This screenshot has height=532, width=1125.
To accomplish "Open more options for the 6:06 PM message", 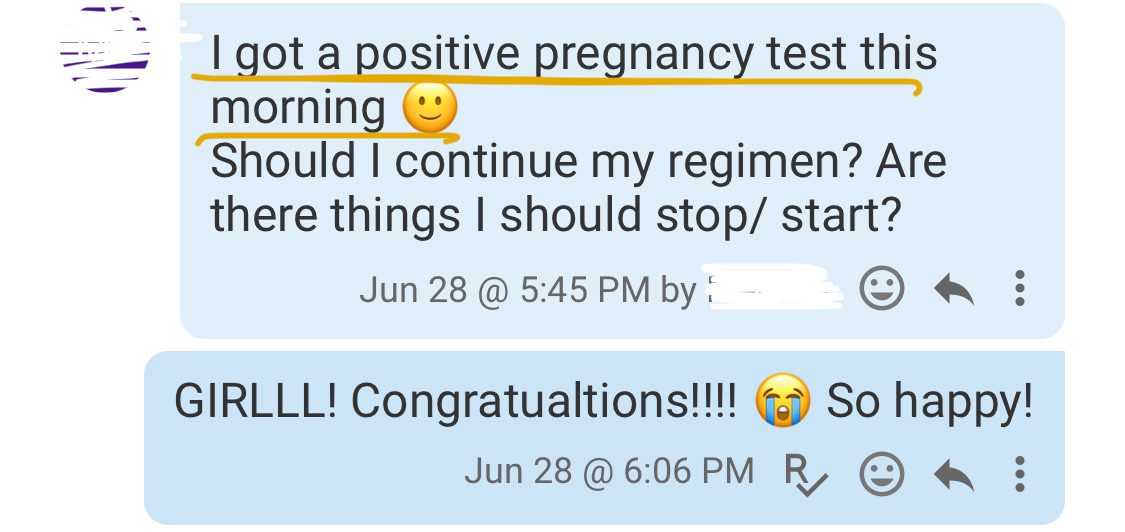I will coord(1019,472).
